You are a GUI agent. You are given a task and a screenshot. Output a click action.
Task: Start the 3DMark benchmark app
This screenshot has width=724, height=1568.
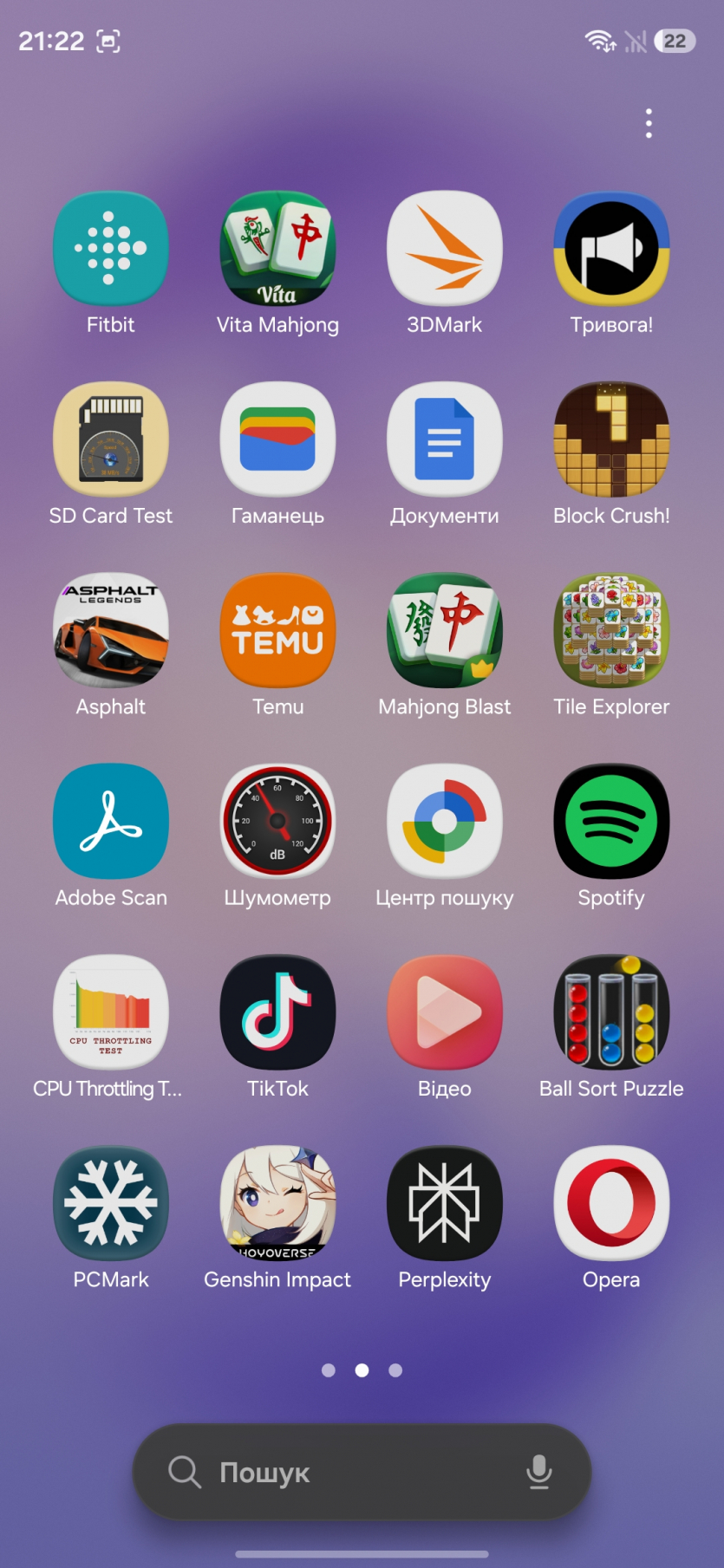coord(445,249)
